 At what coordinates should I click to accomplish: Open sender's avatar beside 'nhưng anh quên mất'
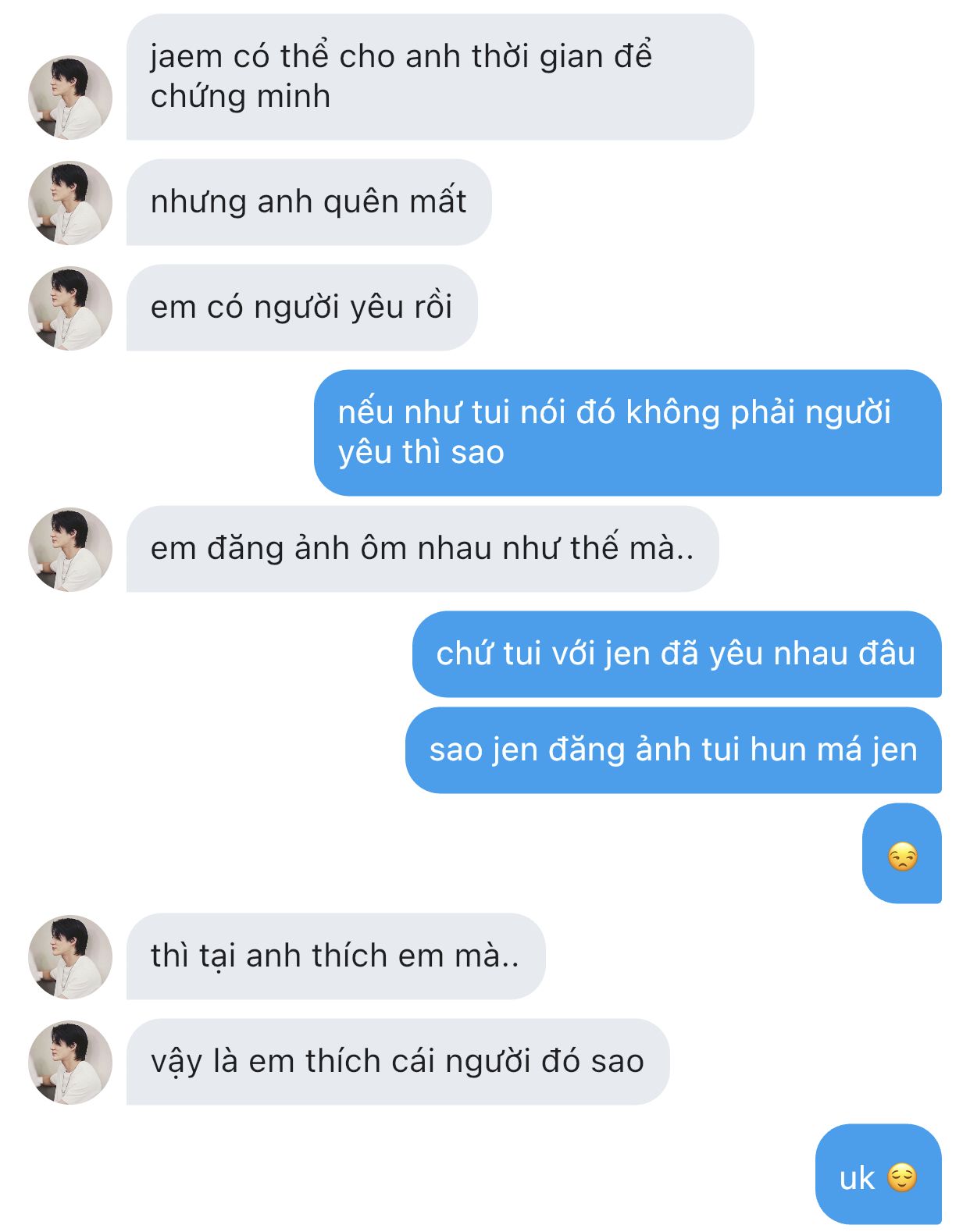[x=70, y=203]
